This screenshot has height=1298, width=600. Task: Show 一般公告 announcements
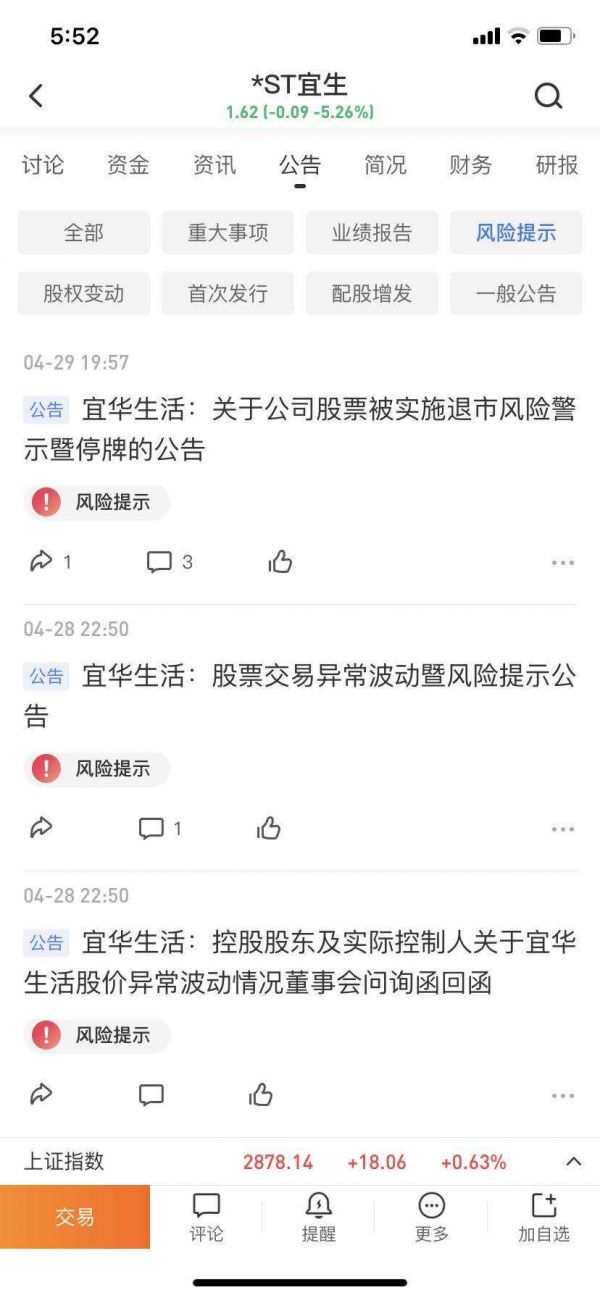click(516, 294)
